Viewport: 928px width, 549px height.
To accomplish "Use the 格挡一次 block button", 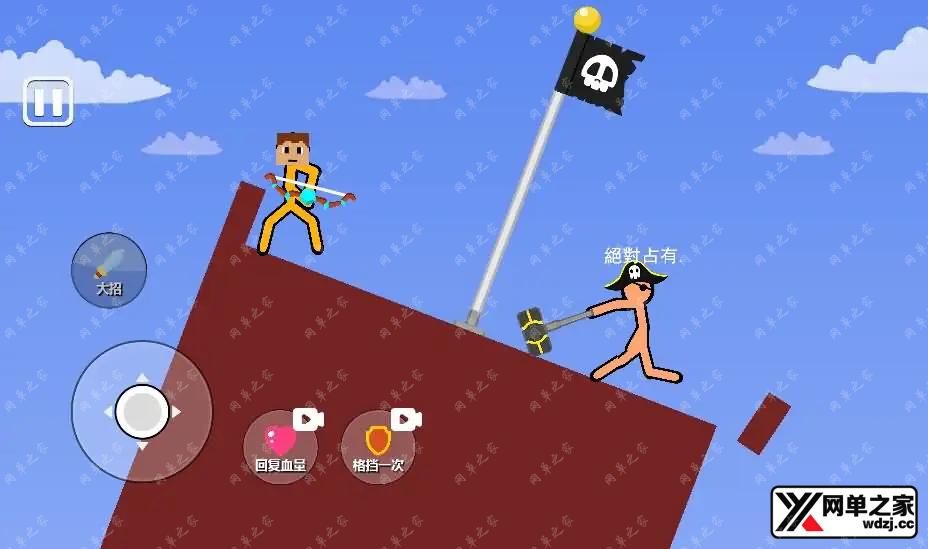I will (378, 446).
